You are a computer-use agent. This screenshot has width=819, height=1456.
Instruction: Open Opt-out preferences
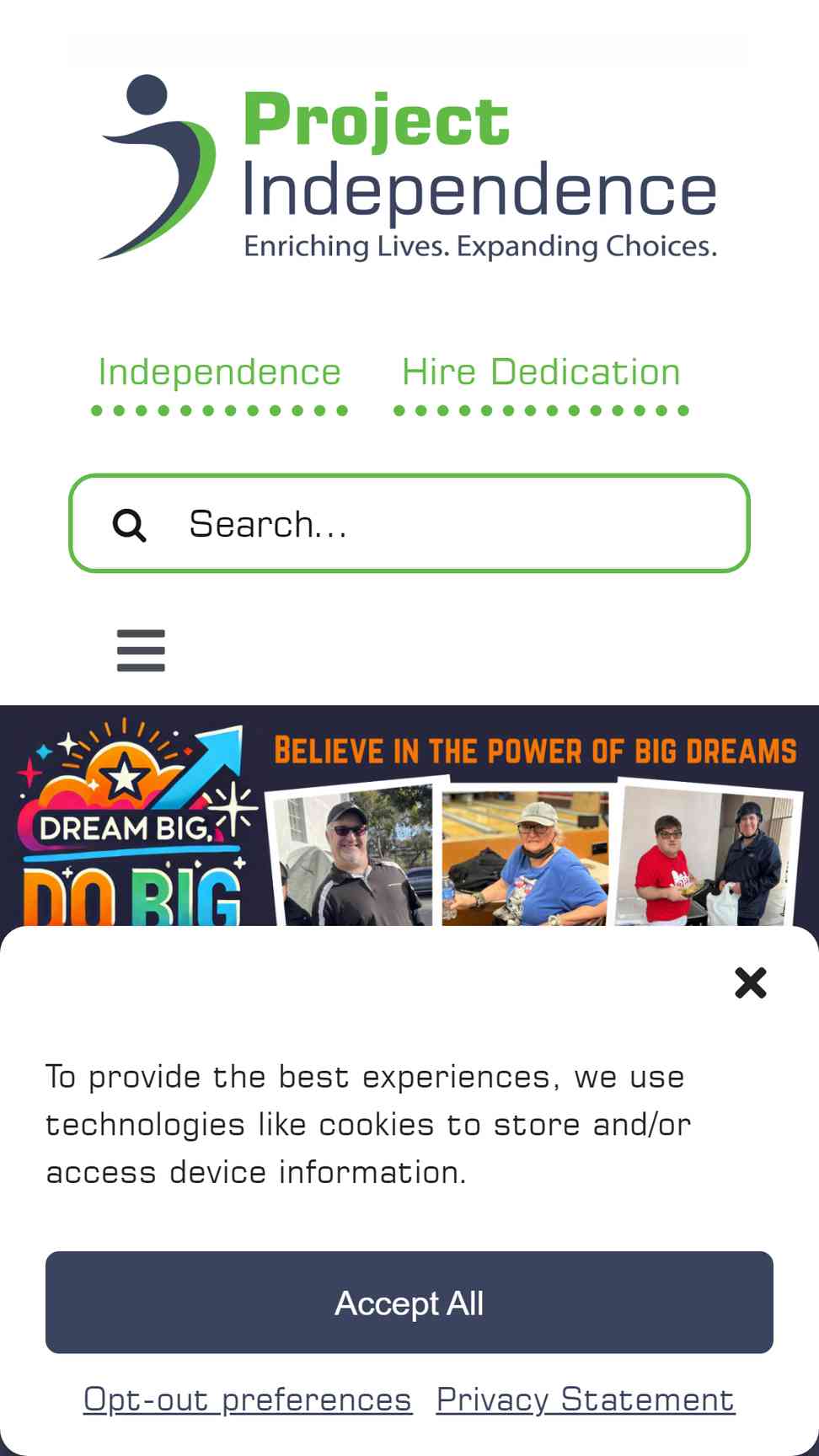click(x=248, y=1400)
